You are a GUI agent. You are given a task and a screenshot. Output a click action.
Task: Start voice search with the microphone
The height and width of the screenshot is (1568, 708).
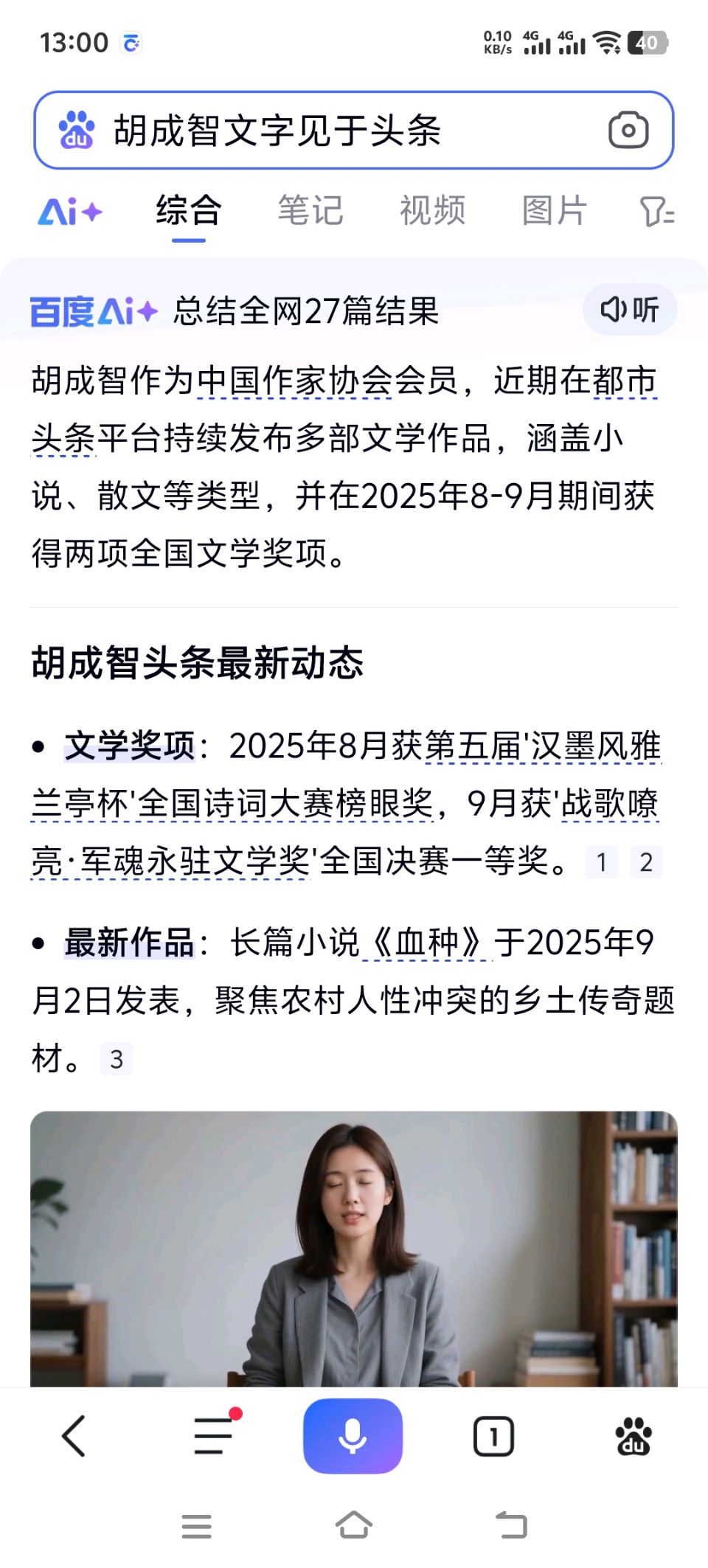[353, 1436]
